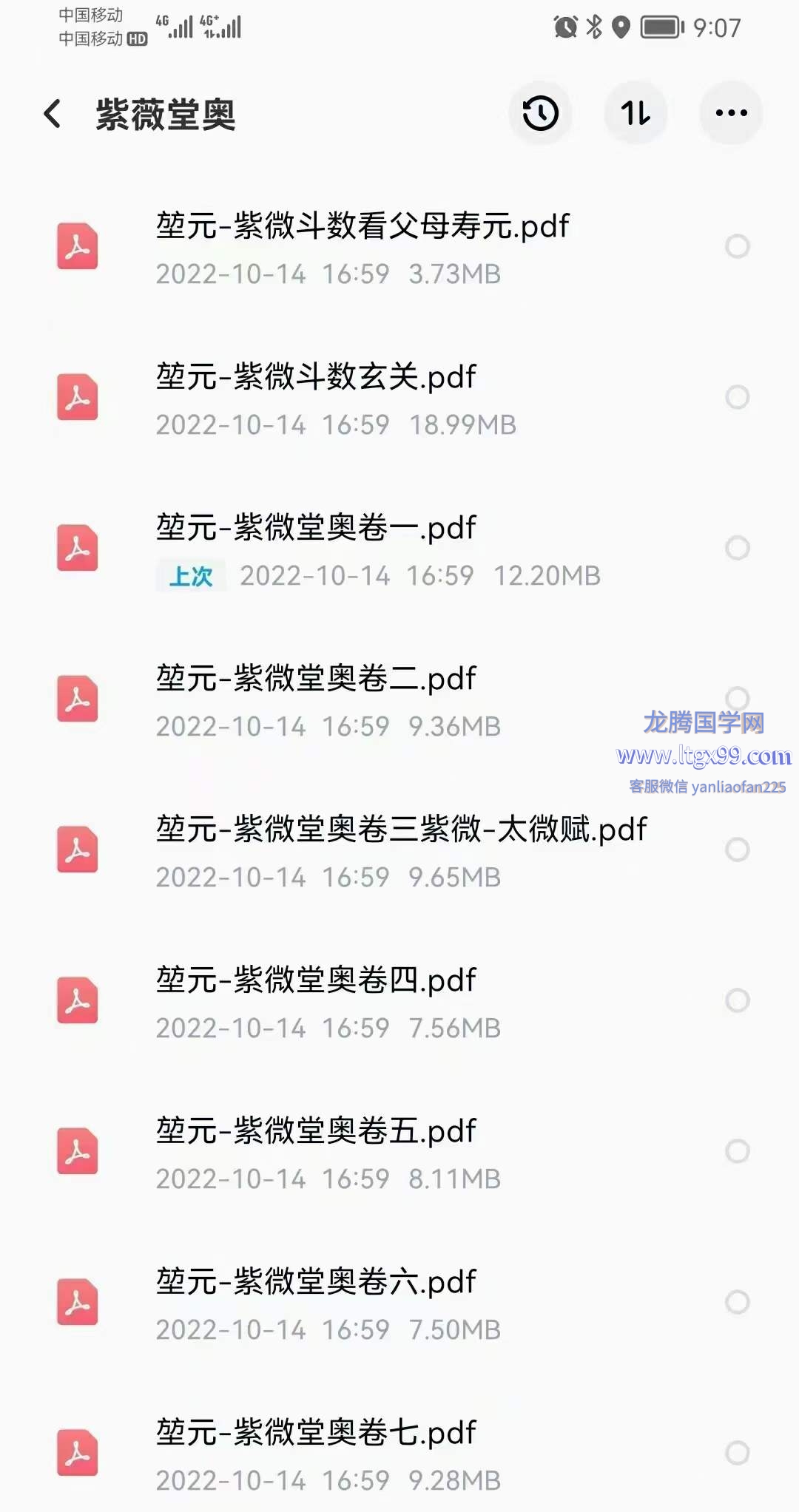The width and height of the screenshot is (799, 1512).
Task: Select the circle for 紫微斗数看父母寿元.pdf
Action: tap(737, 246)
